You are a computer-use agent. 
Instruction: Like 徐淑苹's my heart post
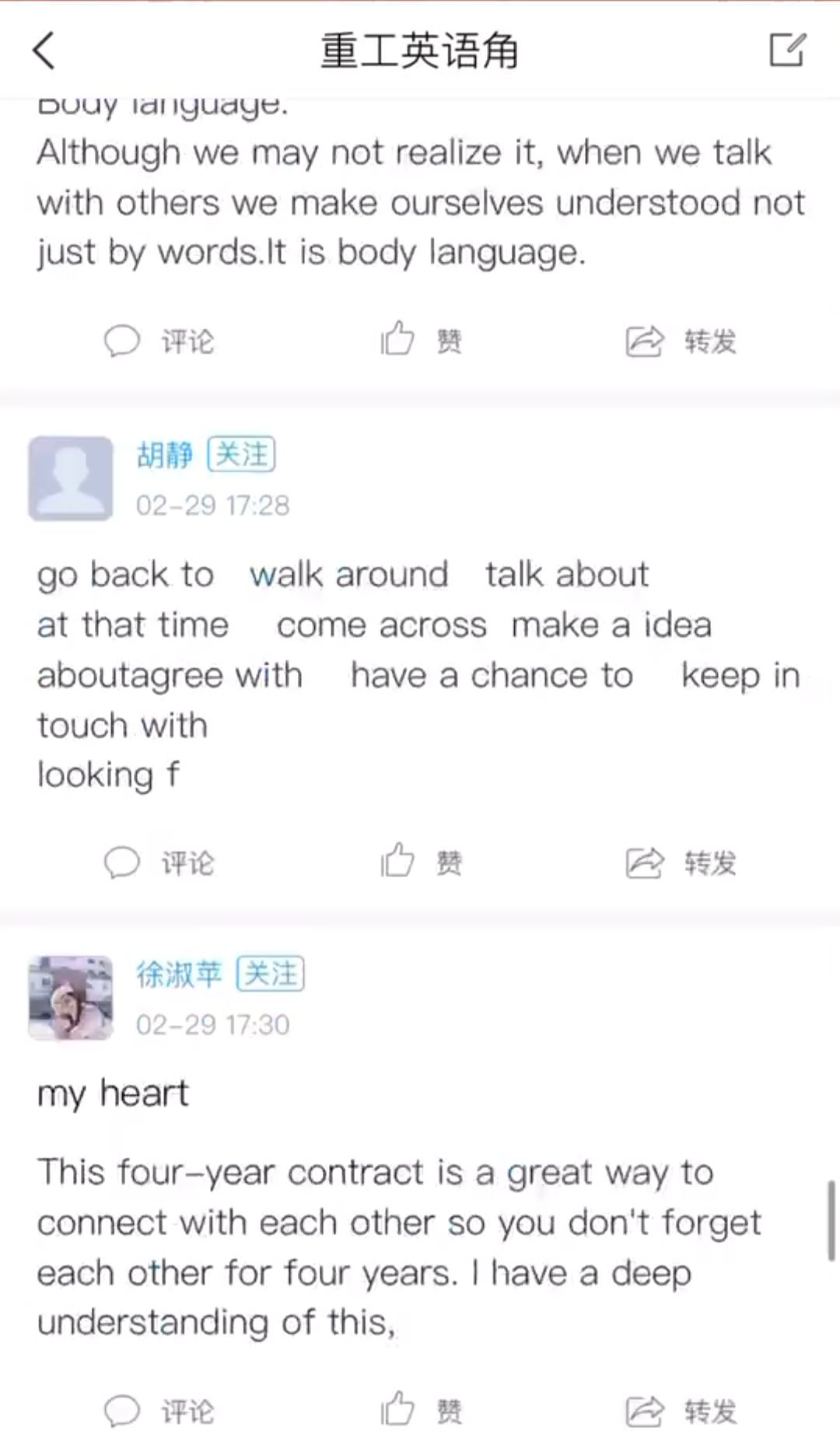pyautogui.click(x=421, y=1410)
